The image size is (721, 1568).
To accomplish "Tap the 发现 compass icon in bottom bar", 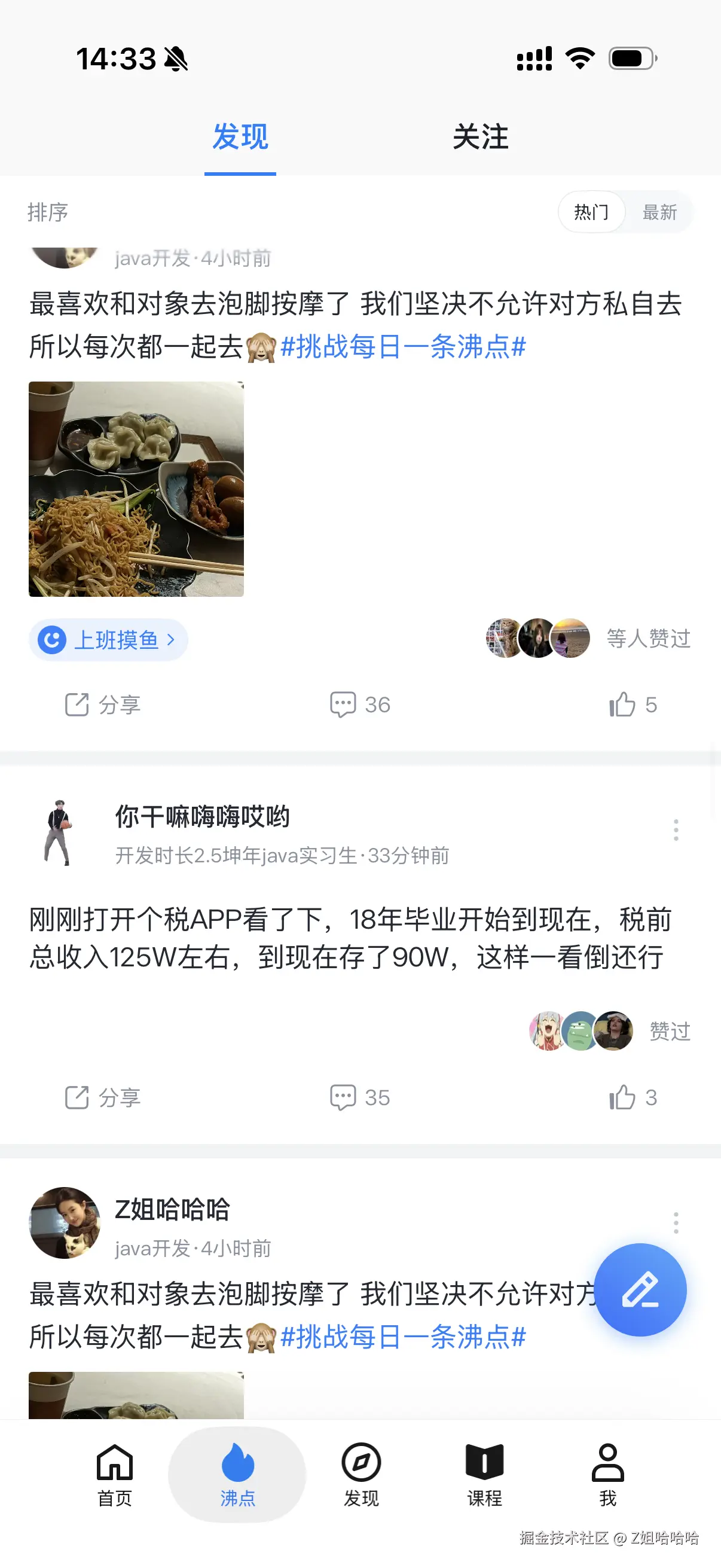I will click(361, 1468).
